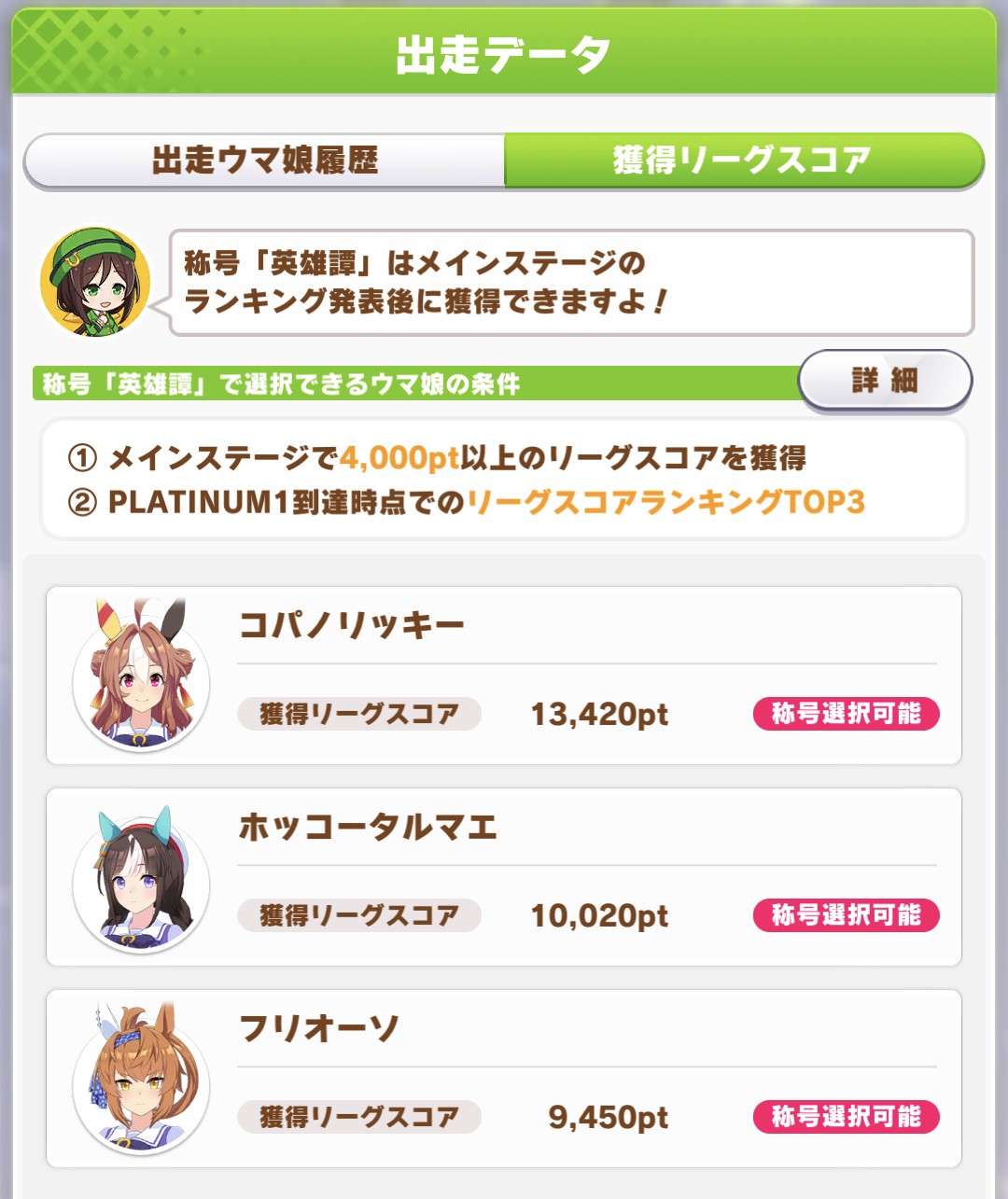Image resolution: width=1008 pixels, height=1199 pixels.
Task: Select the 獲得リーグスコア tab
Action: [x=743, y=160]
